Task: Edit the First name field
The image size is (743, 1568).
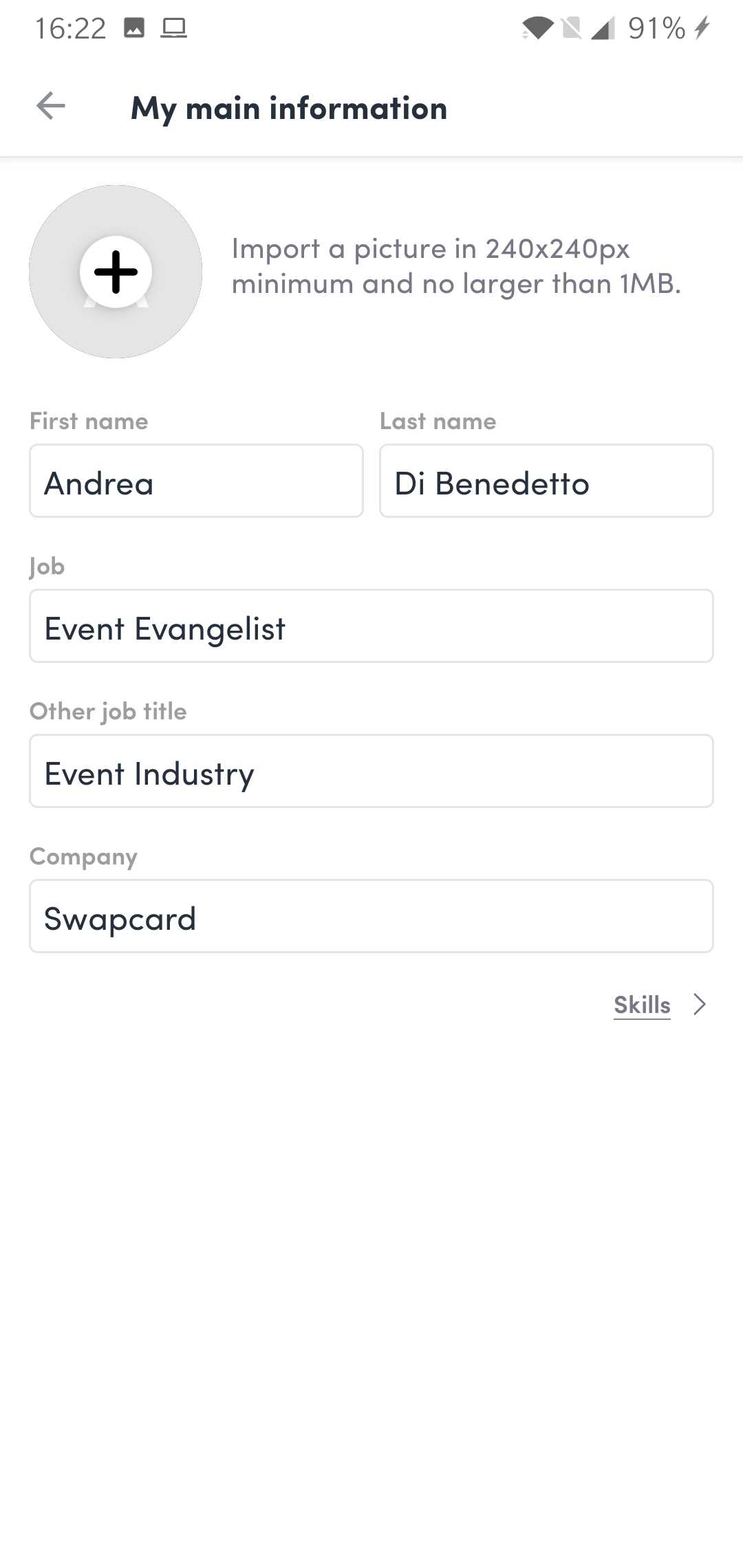Action: coord(196,481)
